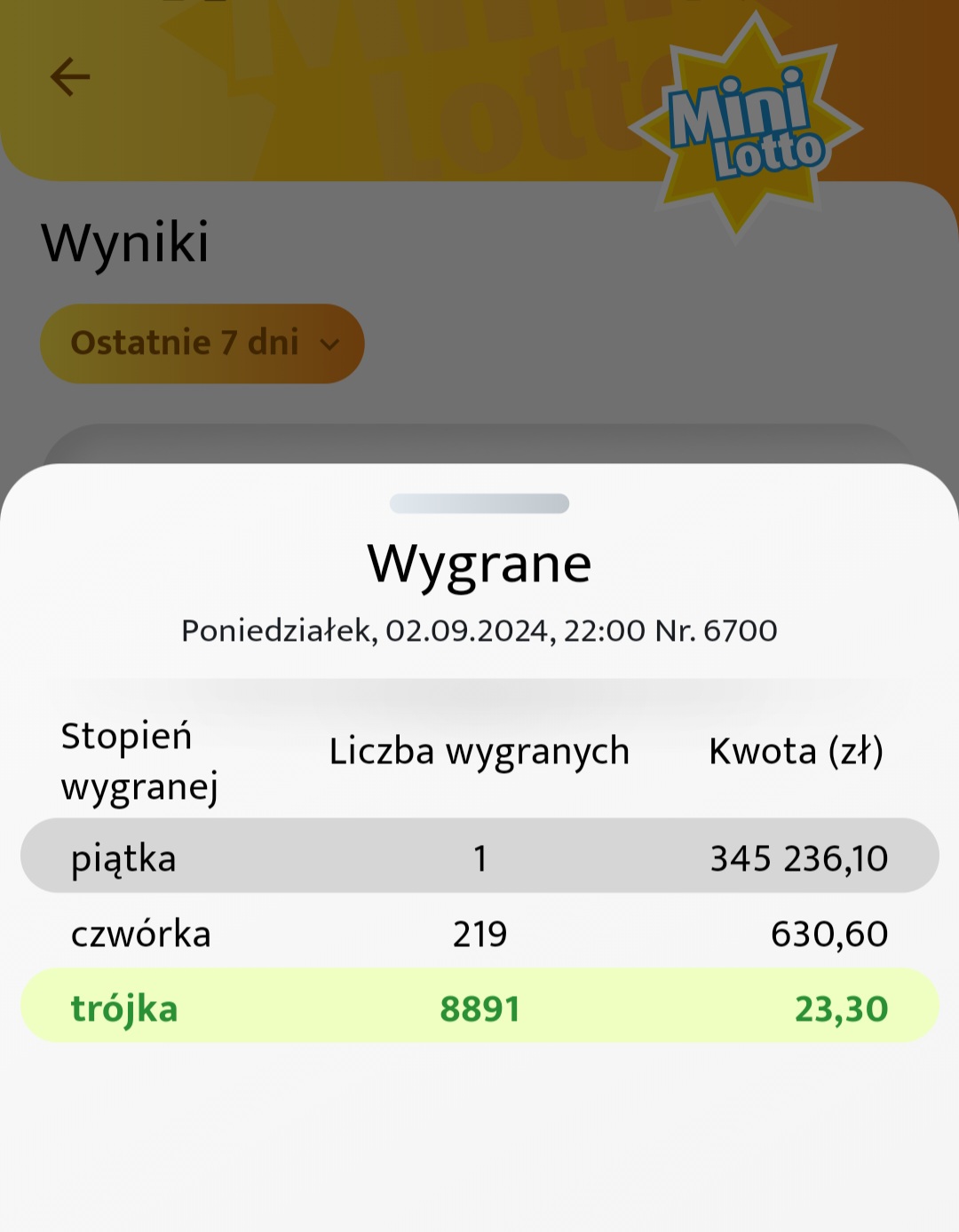Tap the bottom sheet's top handle

tap(479, 503)
